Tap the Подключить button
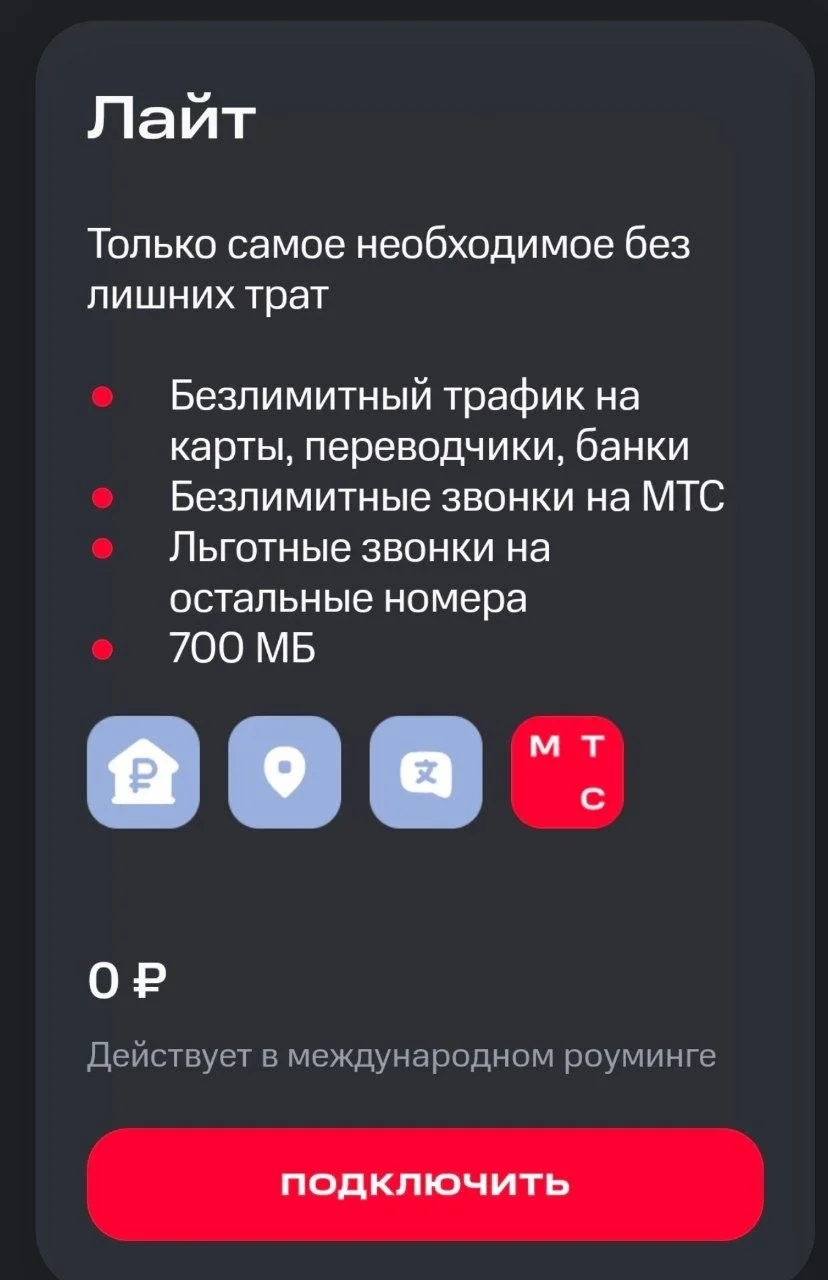Viewport: 828px width, 1280px height. click(425, 1185)
